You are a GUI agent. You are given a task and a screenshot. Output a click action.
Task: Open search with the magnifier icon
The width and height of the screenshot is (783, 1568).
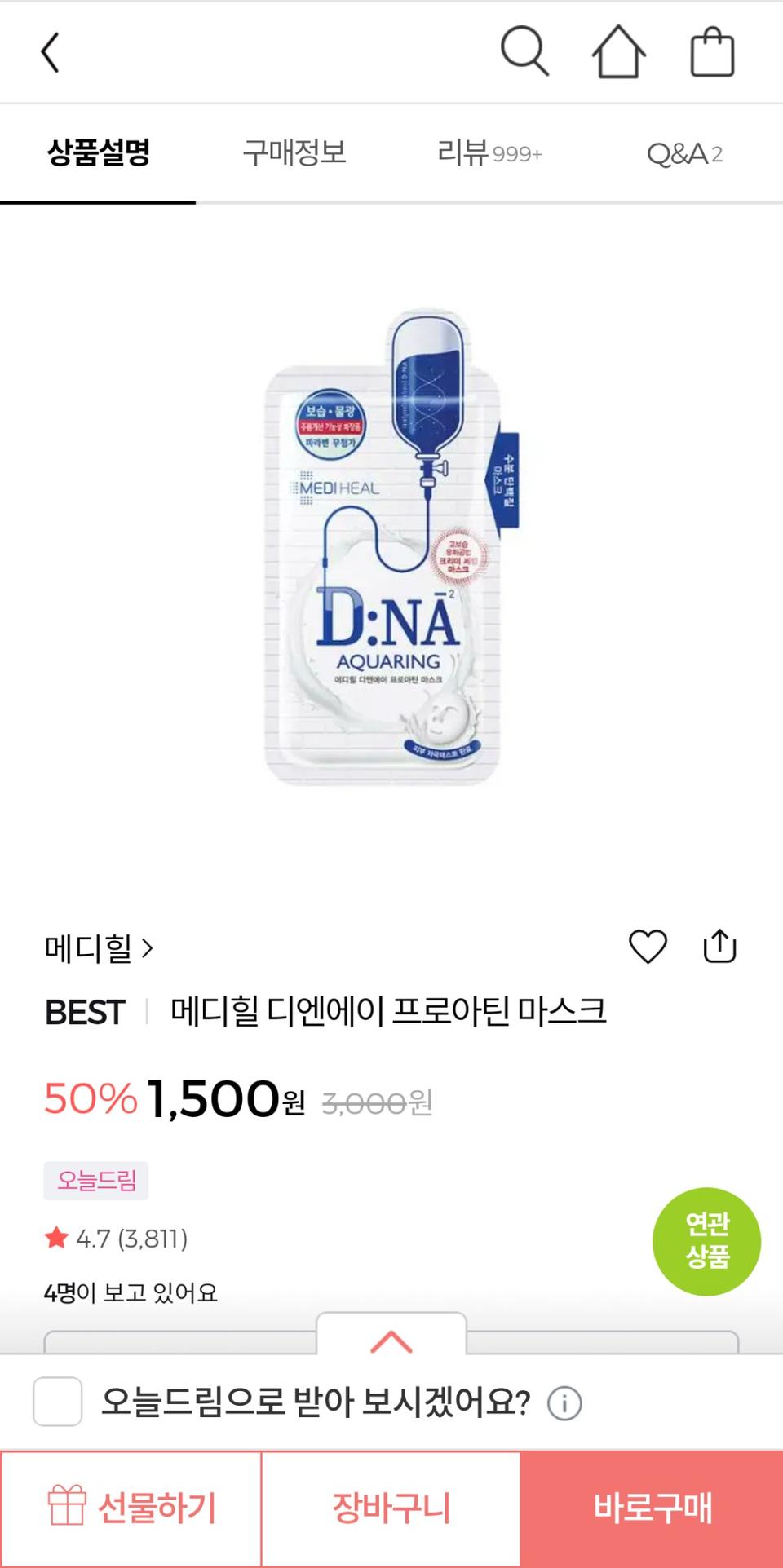(525, 51)
